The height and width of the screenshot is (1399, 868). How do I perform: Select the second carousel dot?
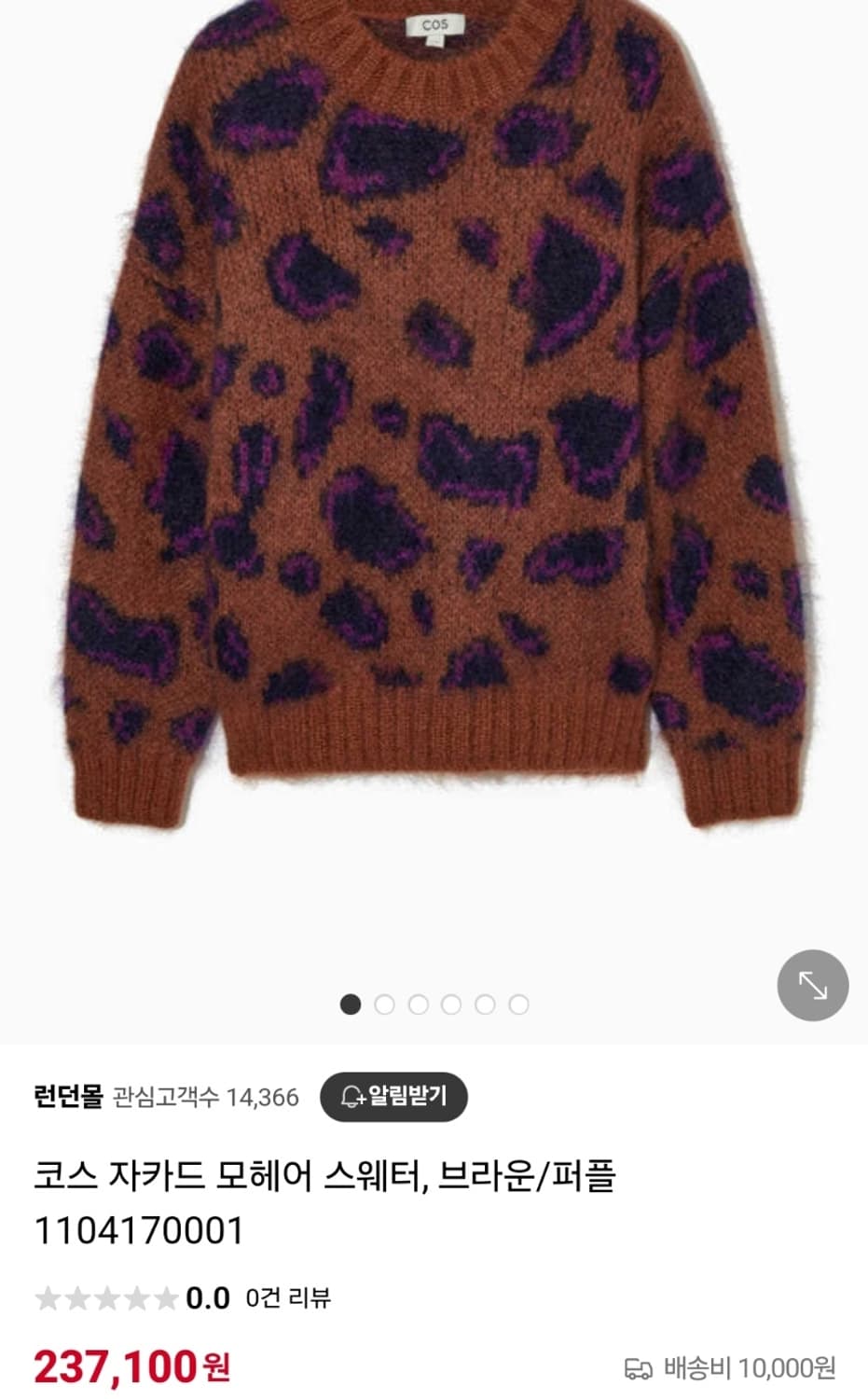(384, 1005)
